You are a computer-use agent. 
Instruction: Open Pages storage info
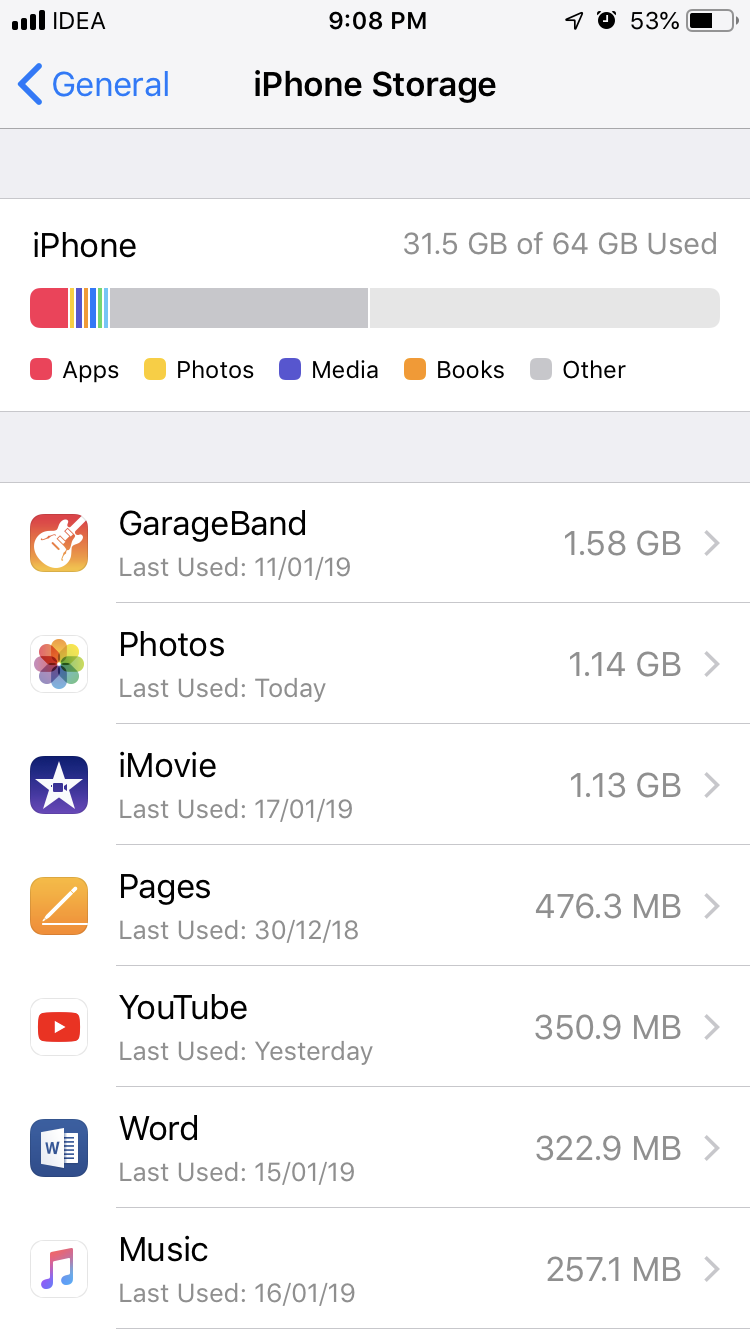(375, 906)
